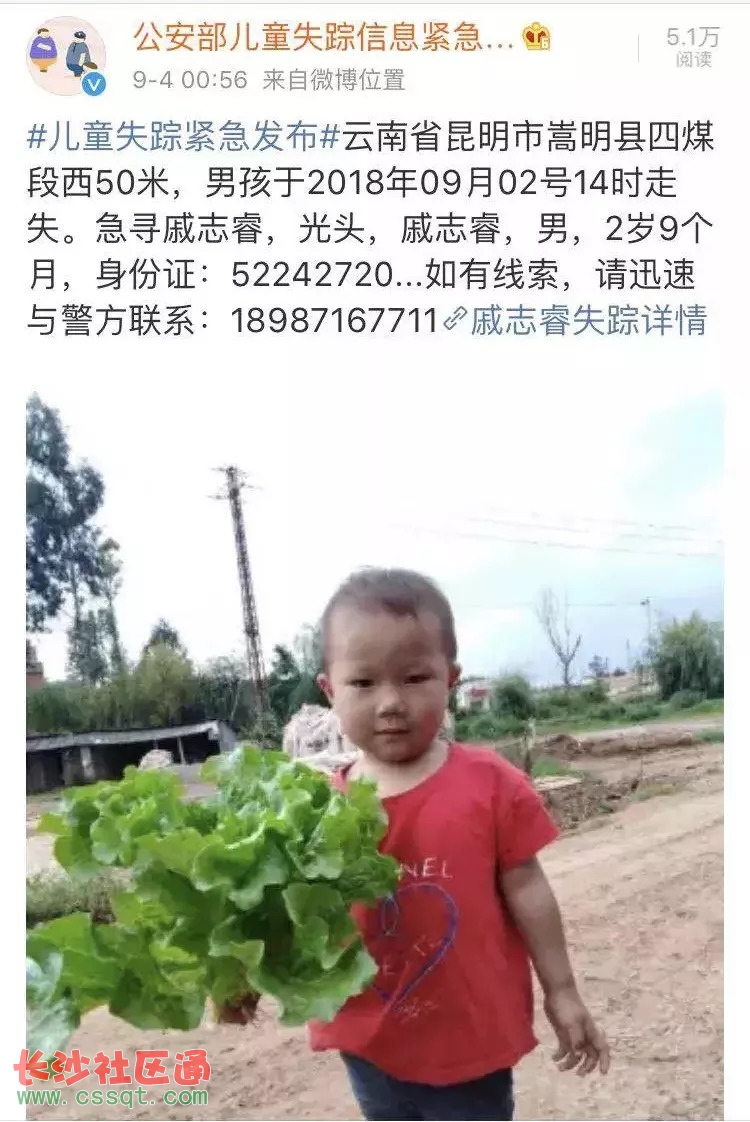This screenshot has width=750, height=1122.
Task: Open the 戚志睿失踪详情 link
Action: pos(588,321)
